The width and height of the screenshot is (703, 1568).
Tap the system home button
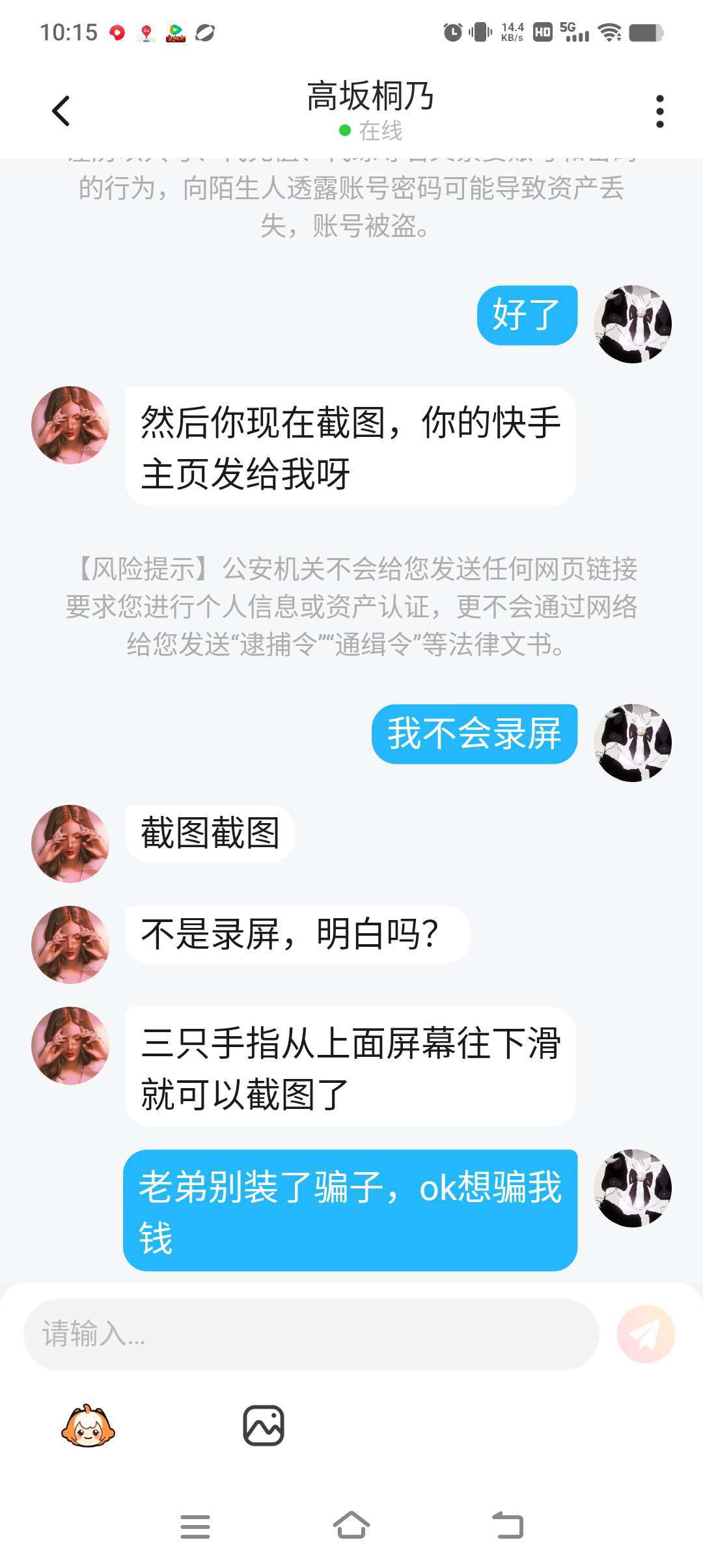point(351,1525)
